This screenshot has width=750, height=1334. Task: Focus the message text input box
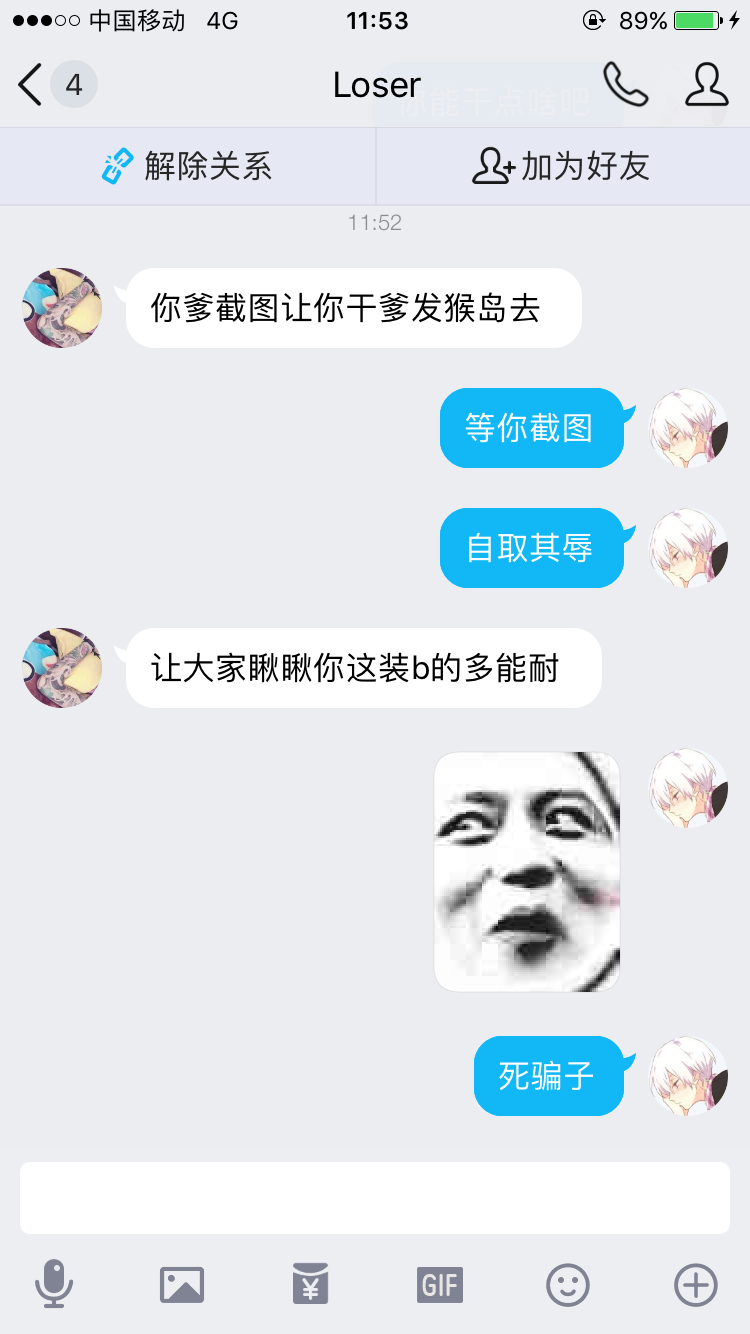pyautogui.click(x=375, y=1198)
